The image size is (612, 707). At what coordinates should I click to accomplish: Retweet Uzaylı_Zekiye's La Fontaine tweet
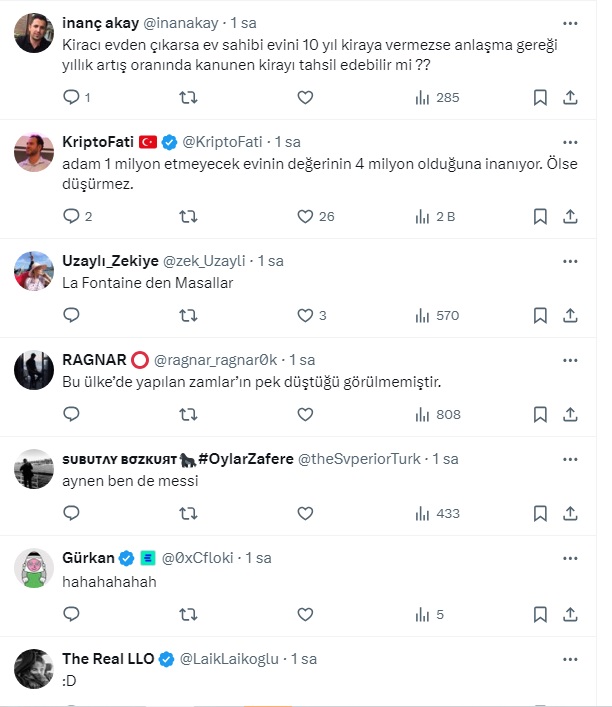[x=187, y=315]
